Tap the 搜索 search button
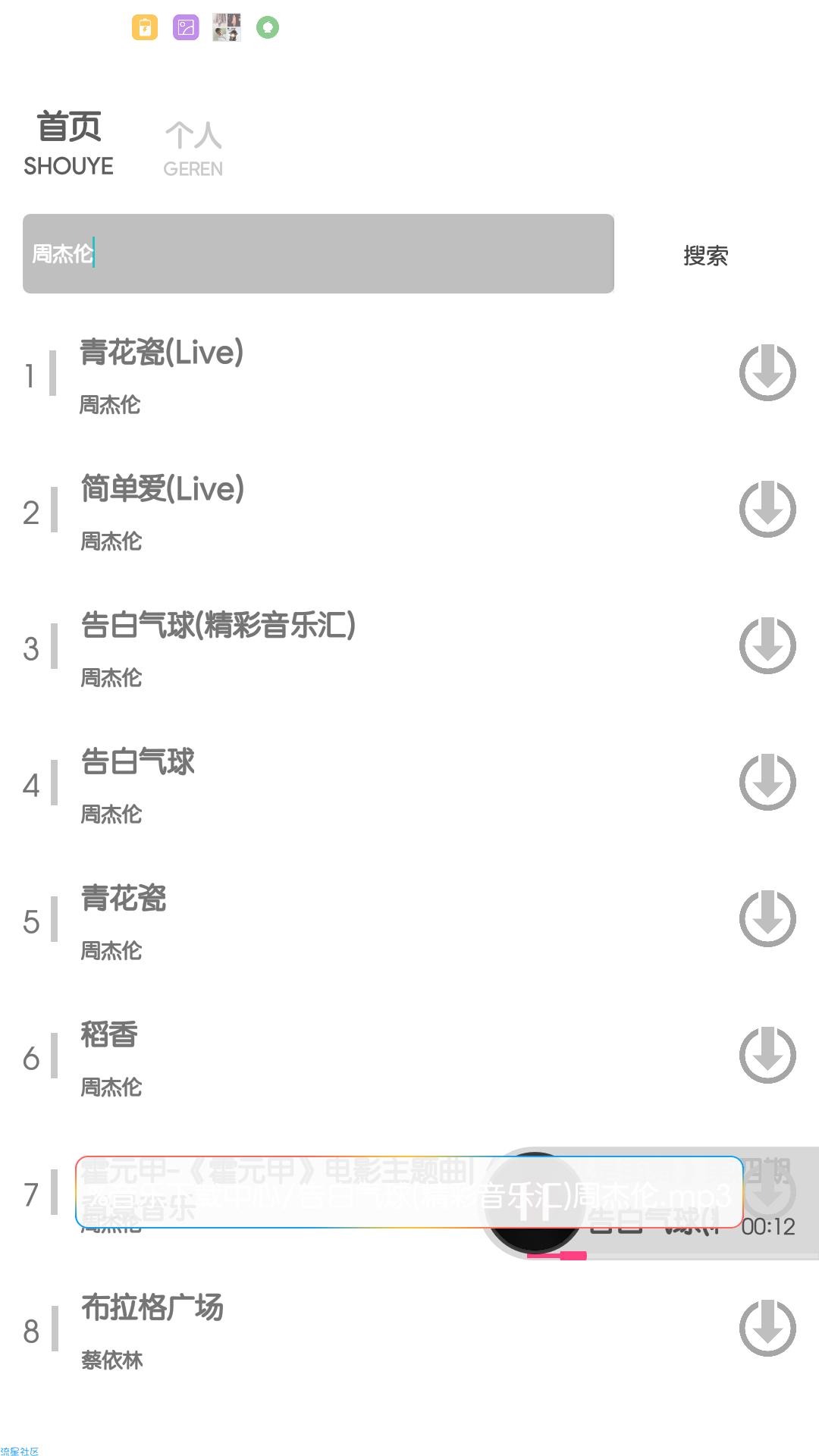The height and width of the screenshot is (1456, 819). click(x=705, y=256)
